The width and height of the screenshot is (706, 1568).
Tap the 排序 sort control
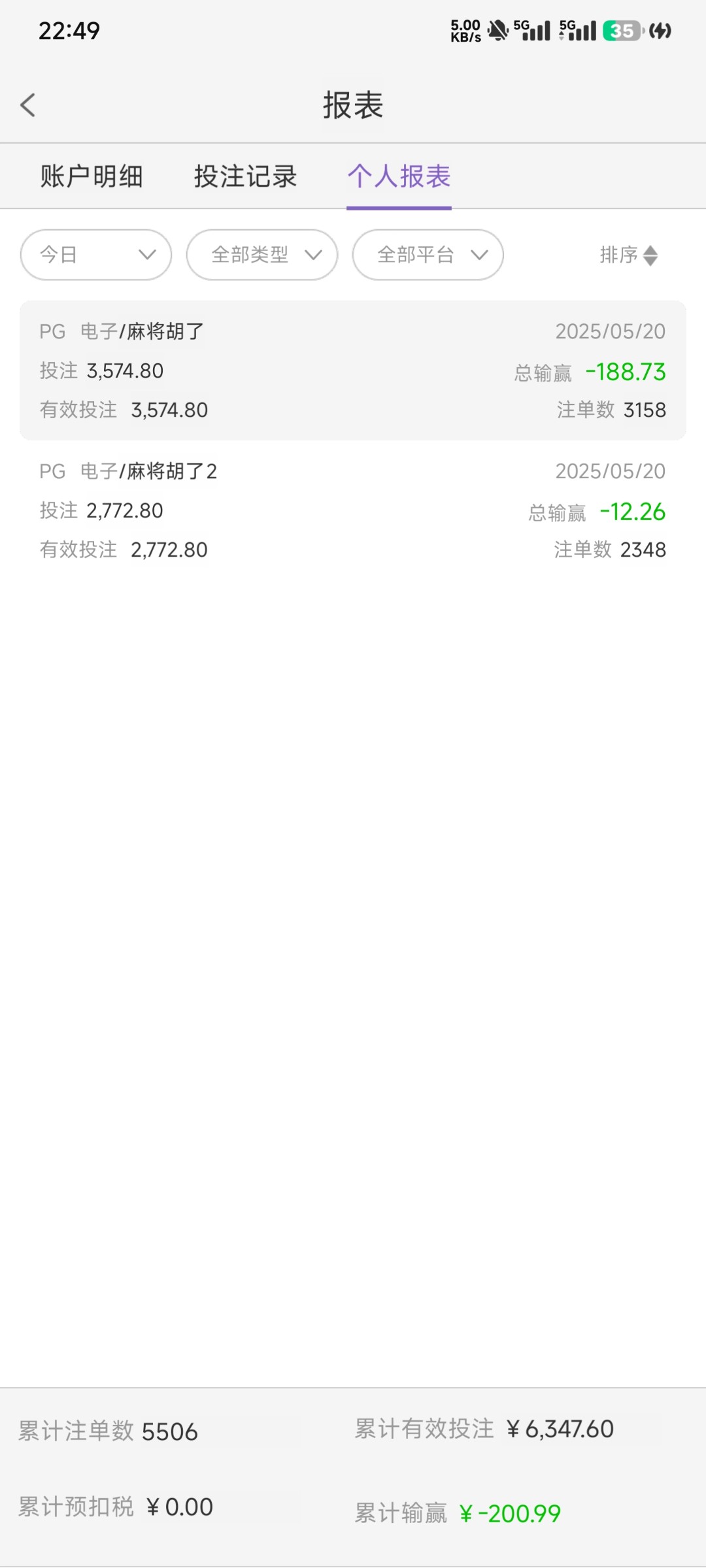click(x=629, y=255)
